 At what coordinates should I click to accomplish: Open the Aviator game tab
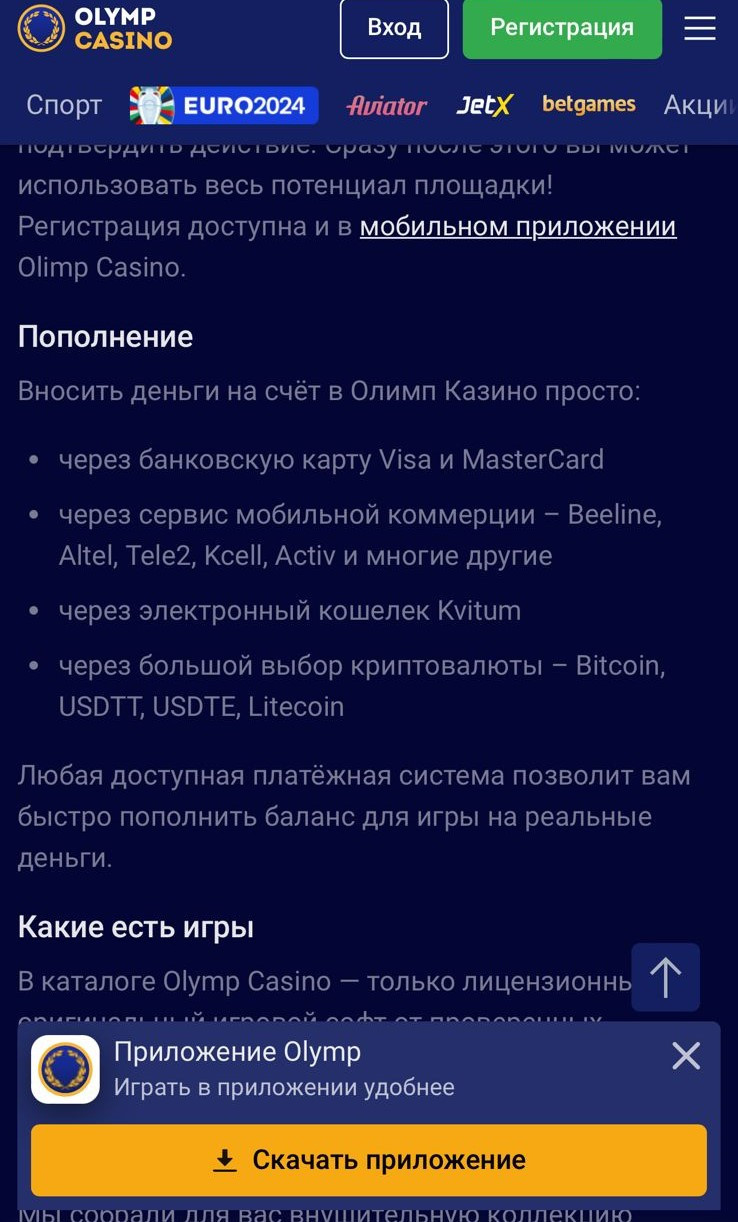(386, 105)
